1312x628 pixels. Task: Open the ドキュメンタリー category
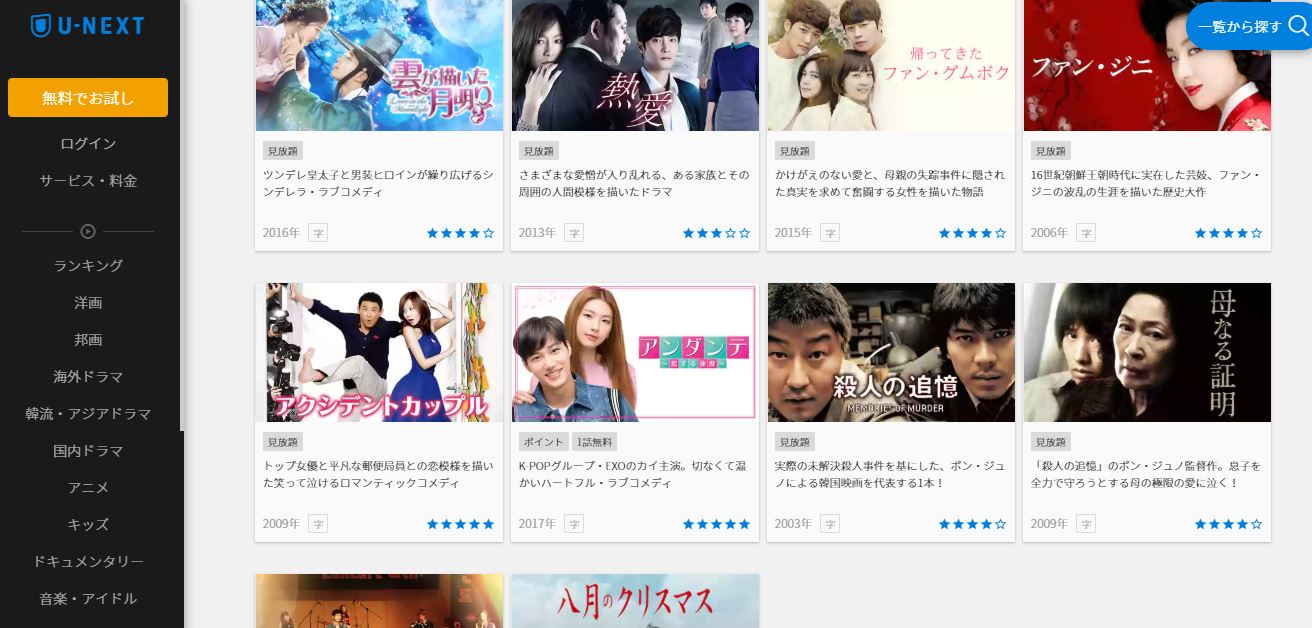pos(88,562)
